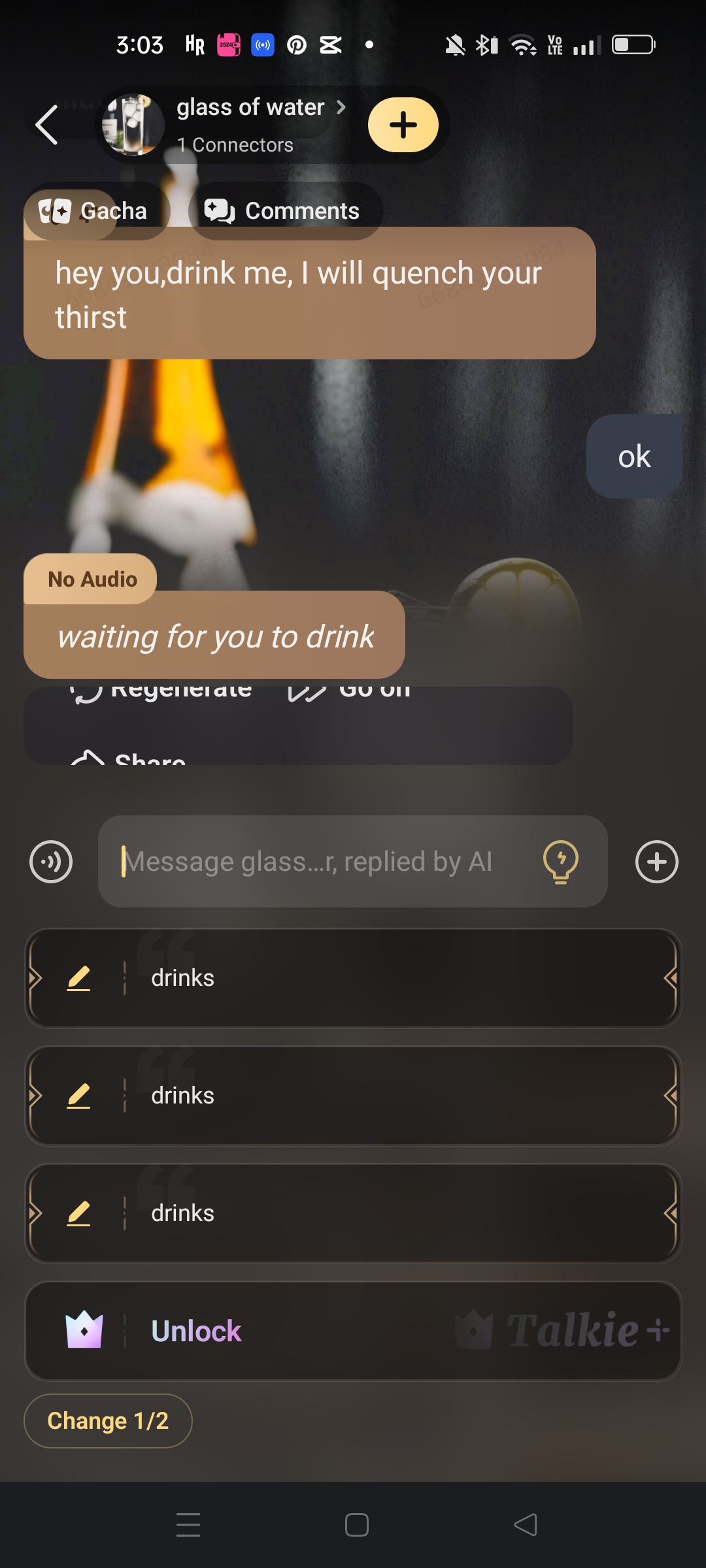Tap the voice input icon
This screenshot has width=706, height=1568.
[51, 862]
